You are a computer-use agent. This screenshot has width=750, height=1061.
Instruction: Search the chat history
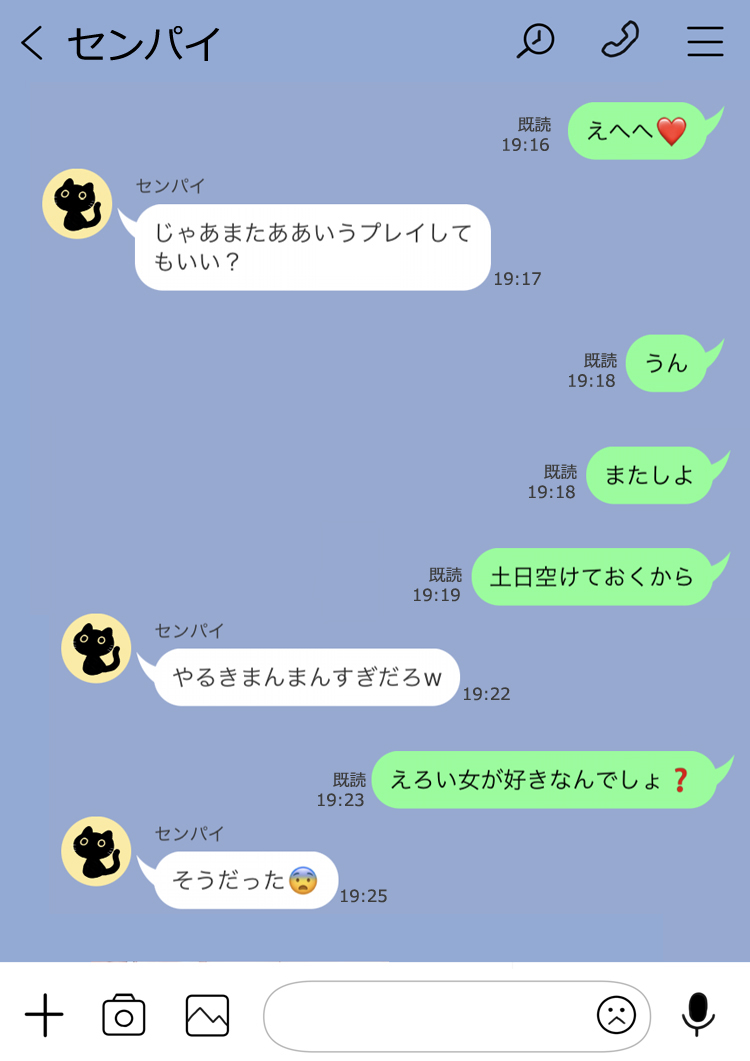tap(535, 41)
